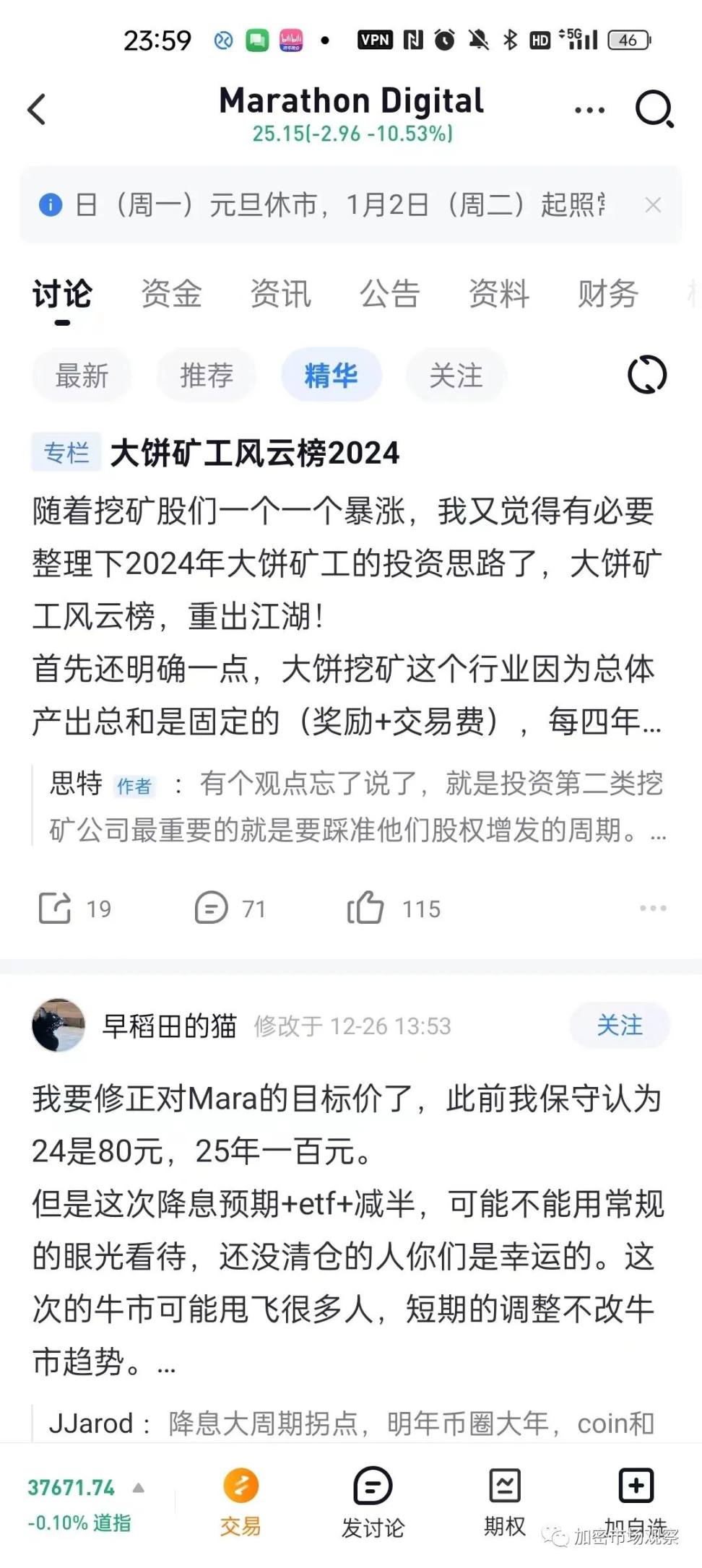Switch to the 资金 tab
This screenshot has height=1568, width=702.
pyautogui.click(x=171, y=294)
